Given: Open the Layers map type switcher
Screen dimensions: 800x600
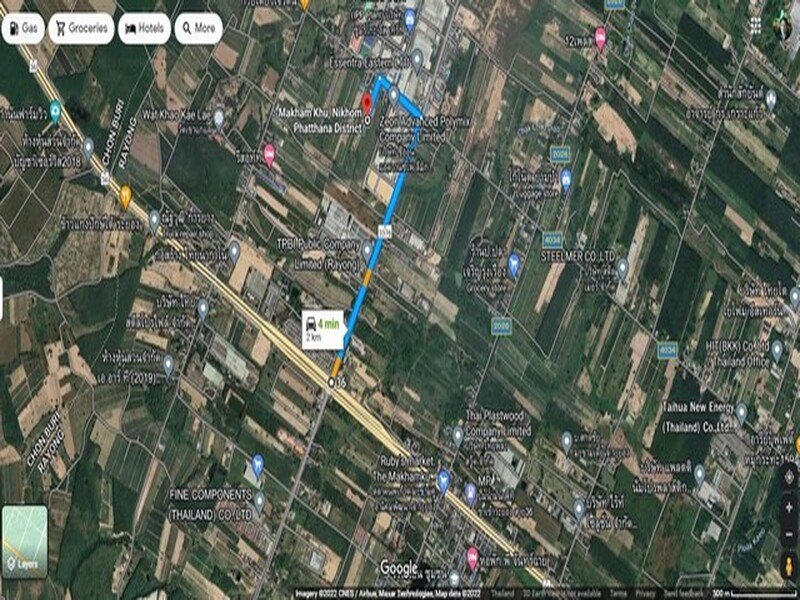Looking at the screenshot, I should click(x=24, y=542).
